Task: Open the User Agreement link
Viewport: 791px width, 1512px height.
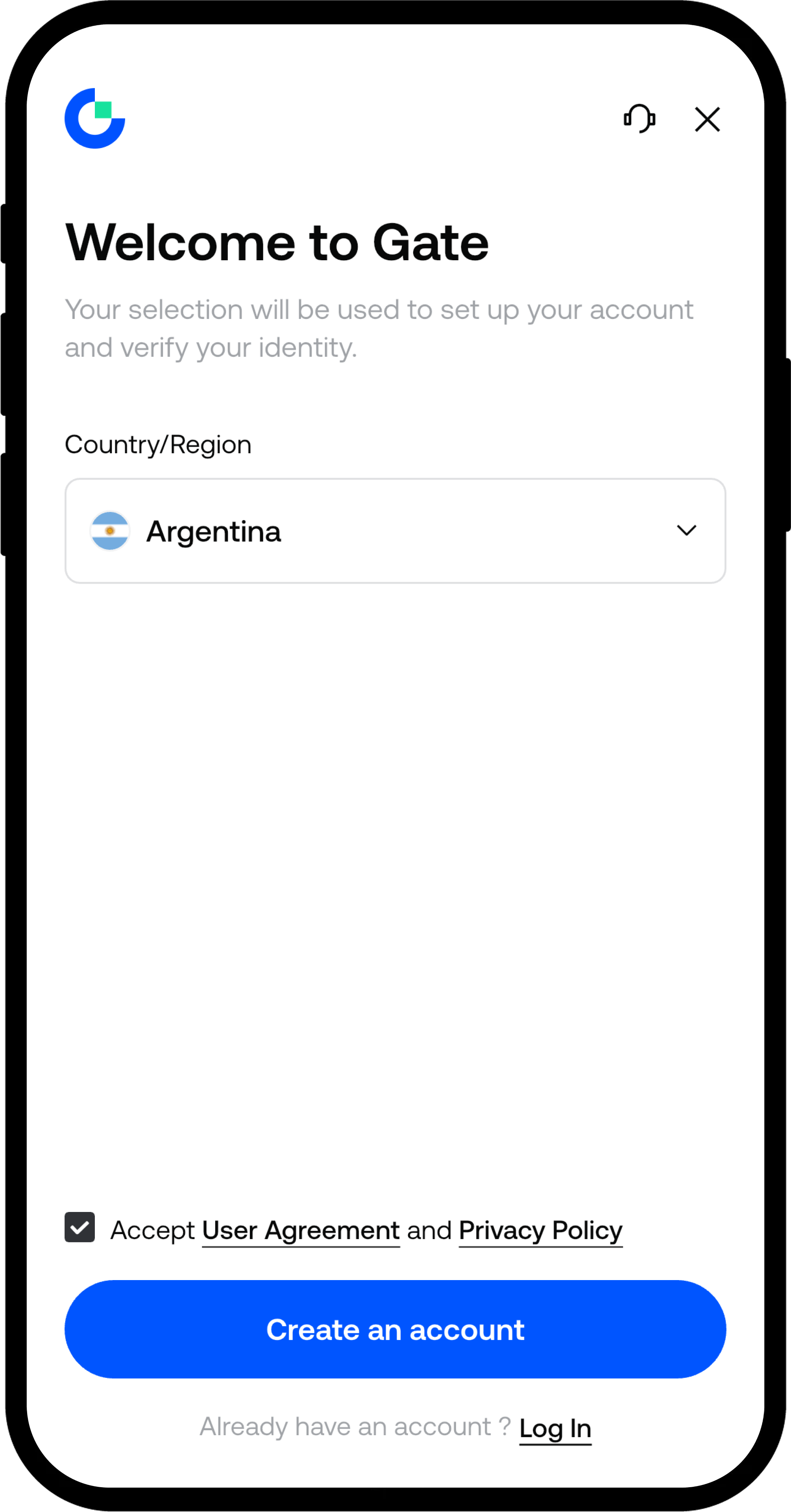Action: tap(300, 1230)
